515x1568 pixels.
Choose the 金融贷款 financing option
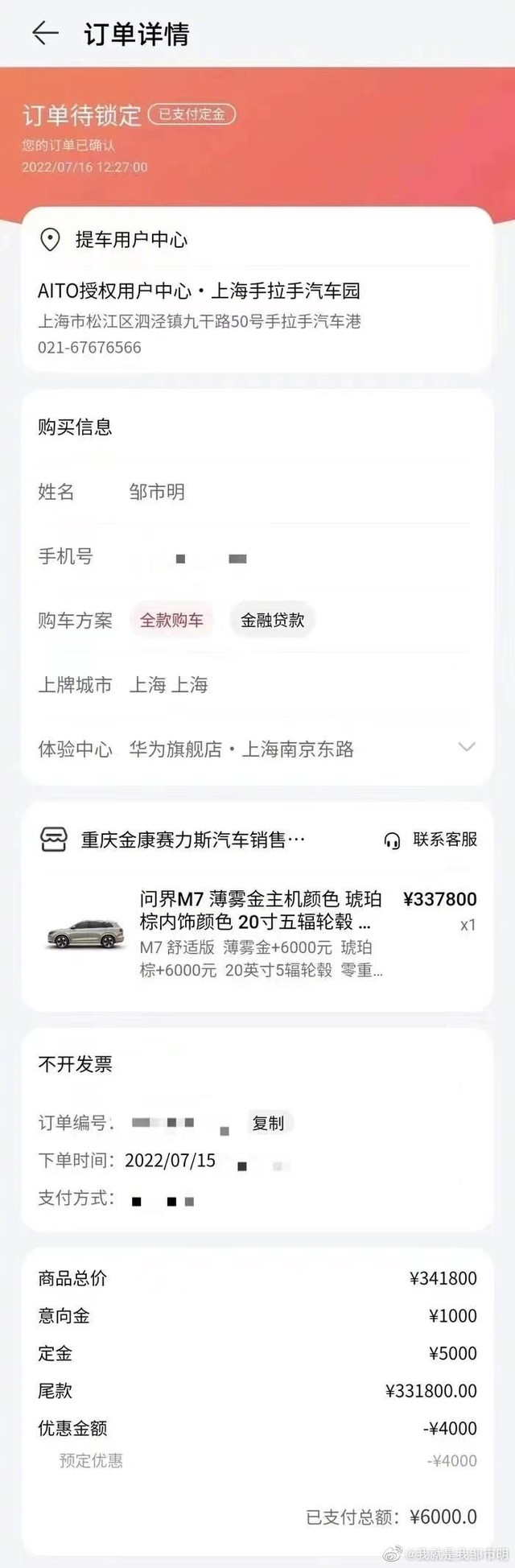pos(272,621)
